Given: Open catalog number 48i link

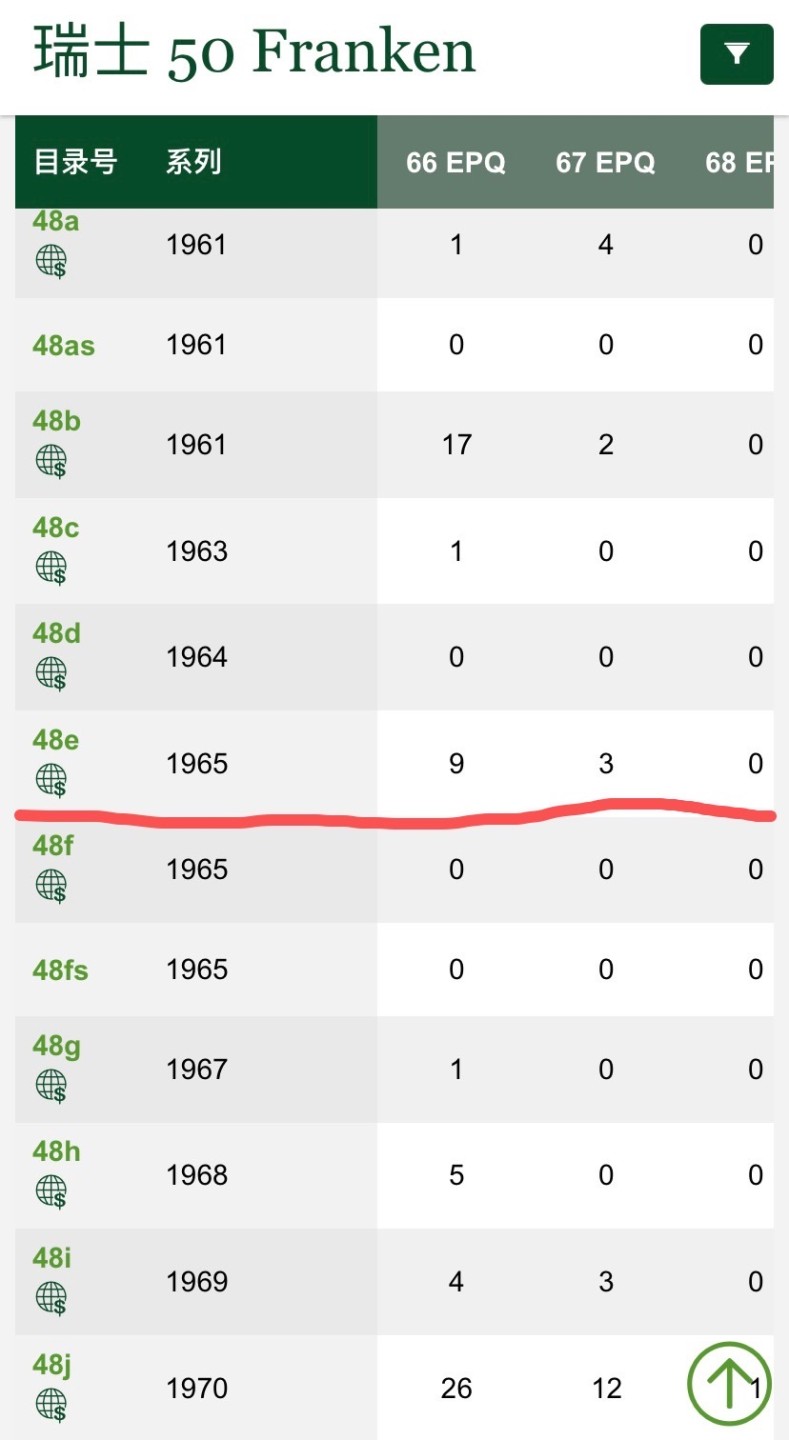Looking at the screenshot, I should coord(52,1258).
